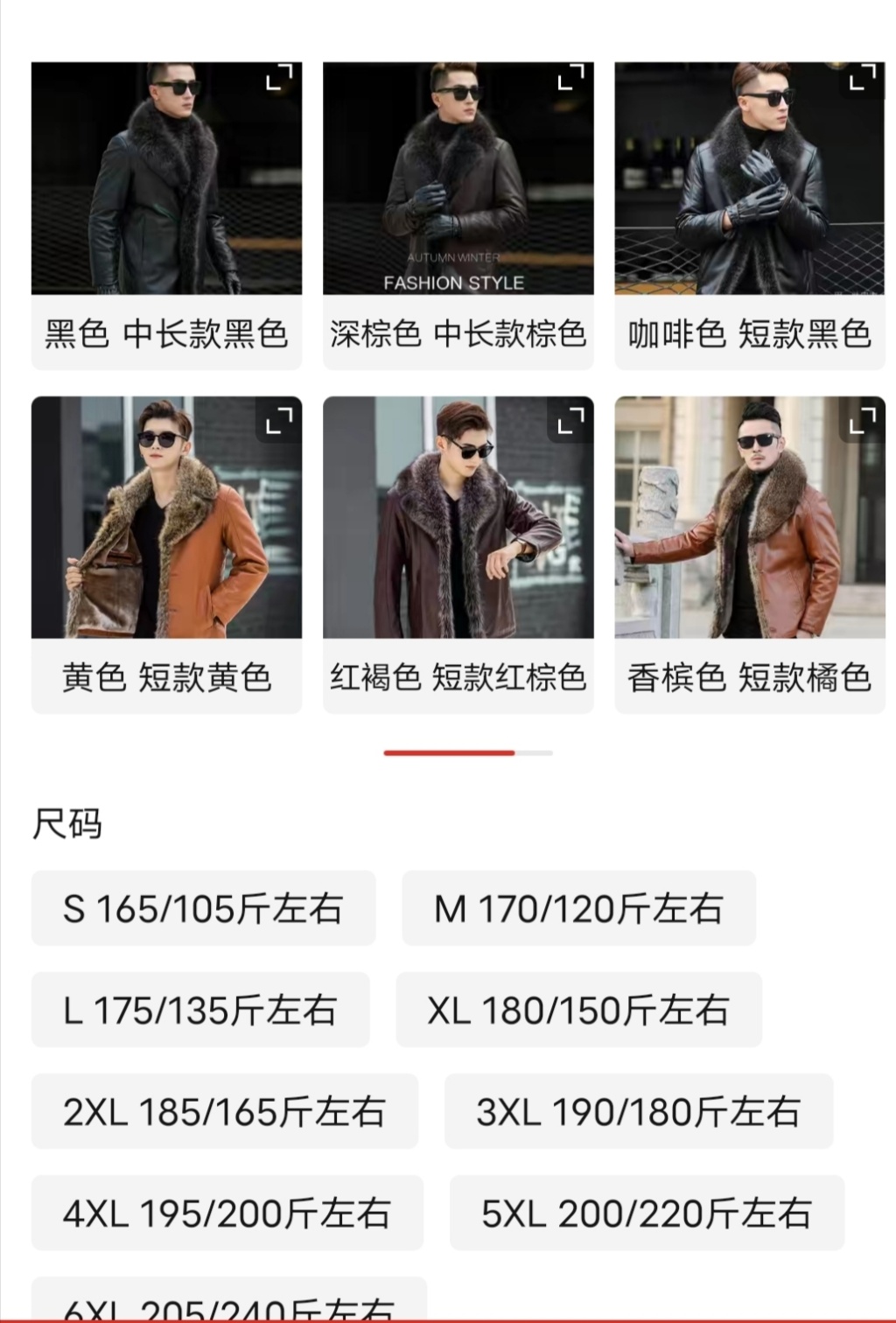
Task: Select size S 165/105斤左右
Action: (203, 908)
